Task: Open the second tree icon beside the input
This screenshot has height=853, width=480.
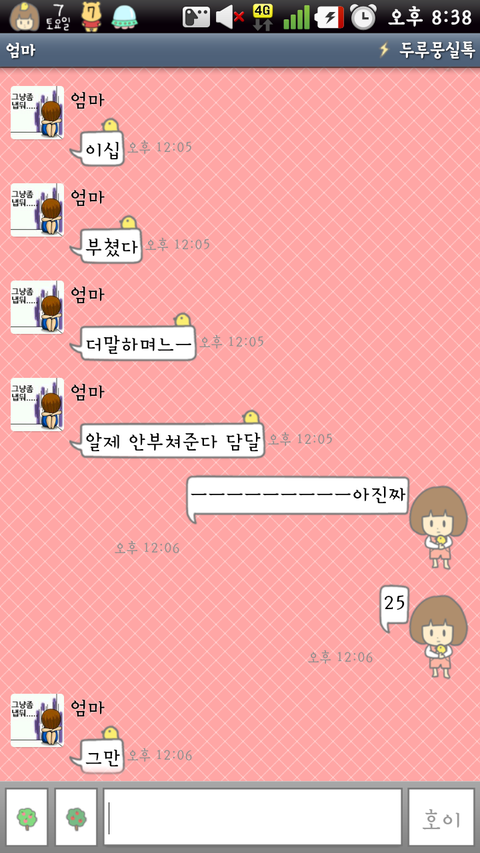Action: [76, 817]
